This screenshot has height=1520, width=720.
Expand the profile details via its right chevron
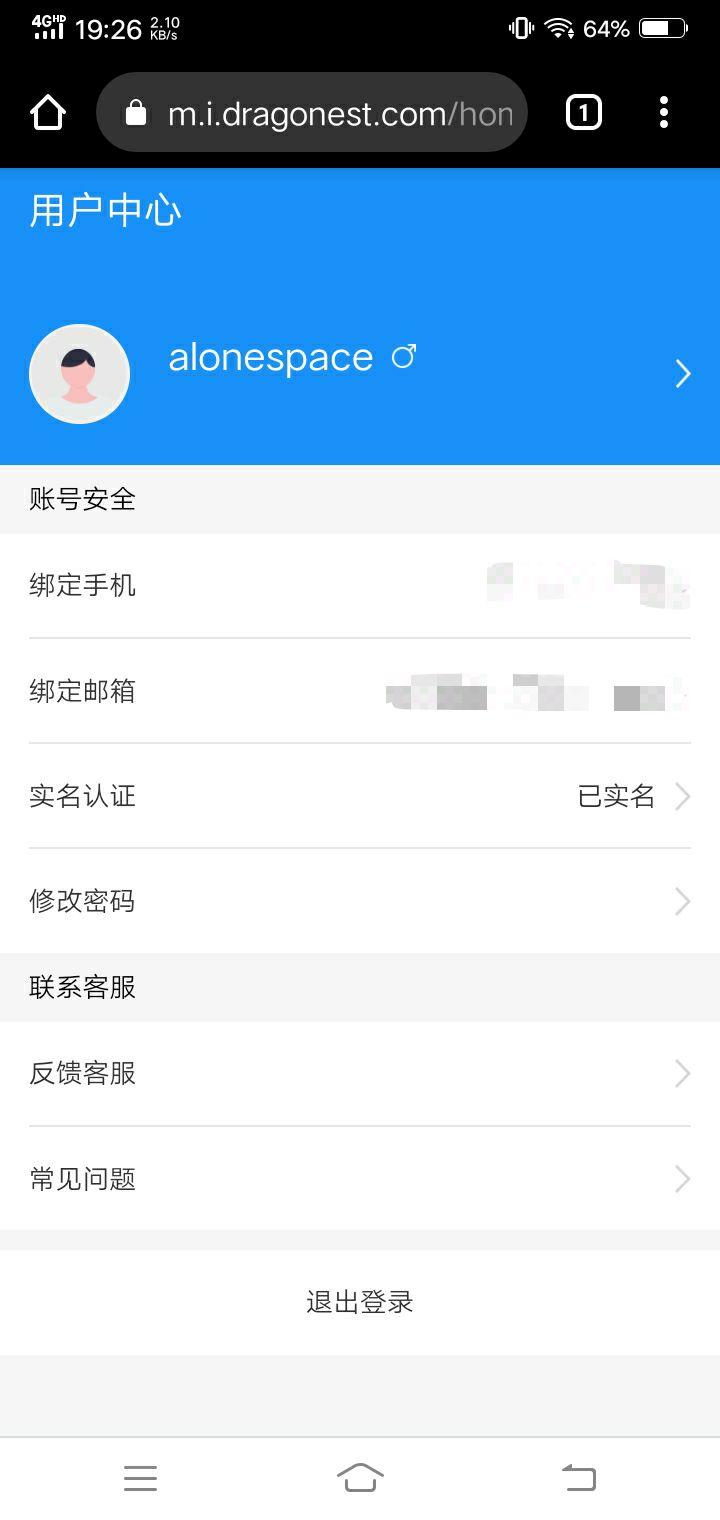[682, 373]
